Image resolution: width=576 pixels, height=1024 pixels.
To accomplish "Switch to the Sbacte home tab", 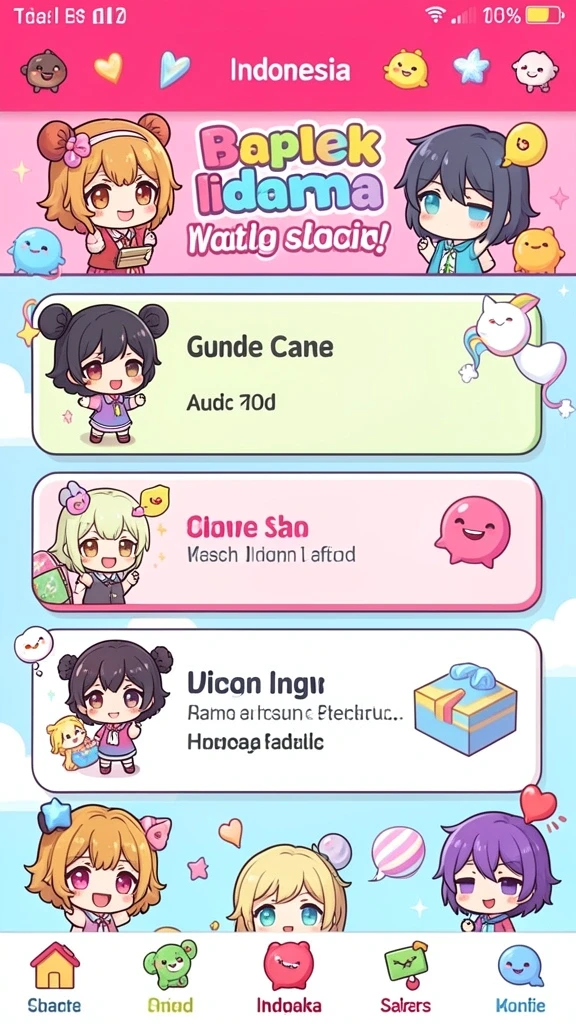I will tap(55, 977).
